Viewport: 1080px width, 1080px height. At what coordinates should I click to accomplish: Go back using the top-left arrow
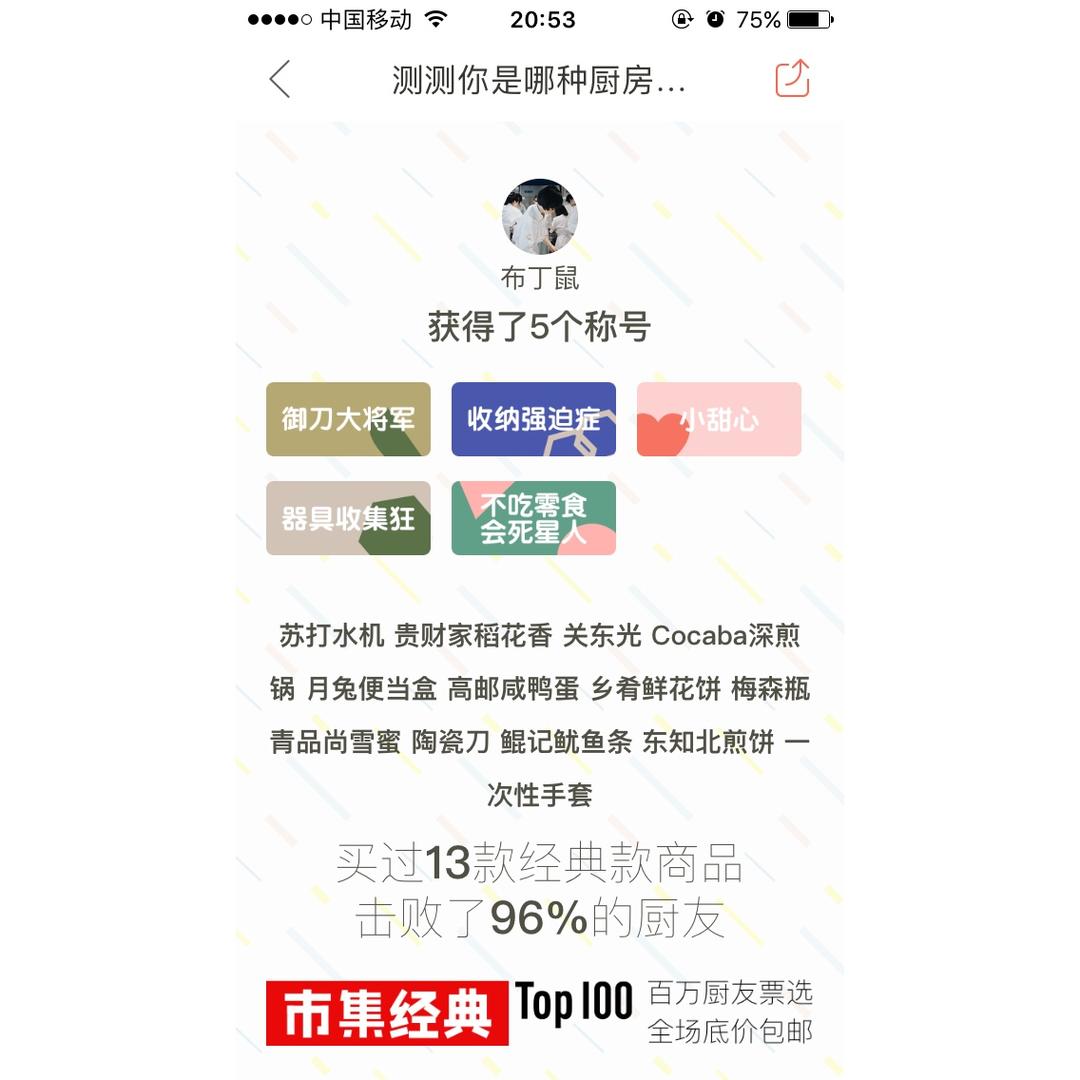point(280,79)
